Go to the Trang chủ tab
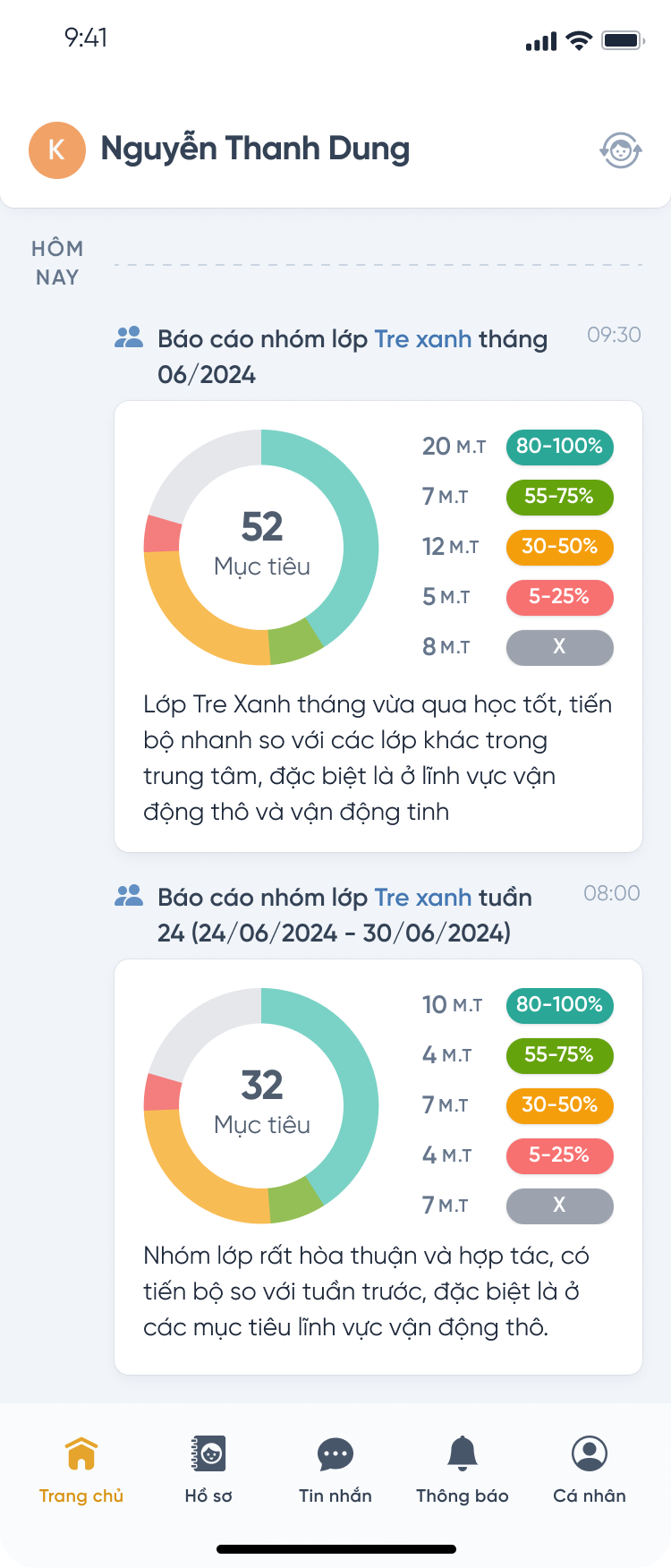The image size is (671, 1568). [x=81, y=1470]
